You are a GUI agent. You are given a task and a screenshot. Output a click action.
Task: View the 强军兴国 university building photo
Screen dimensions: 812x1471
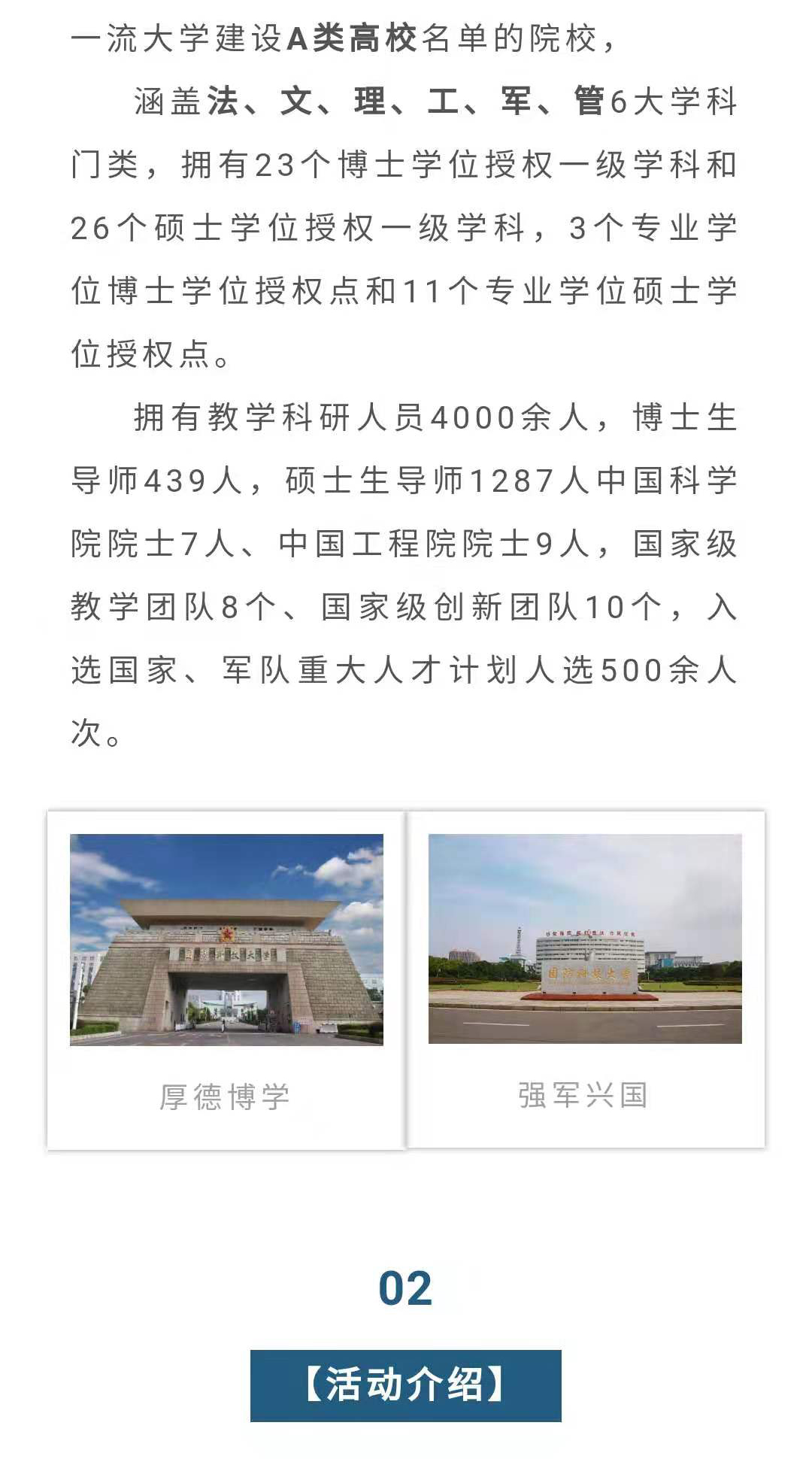point(585,938)
